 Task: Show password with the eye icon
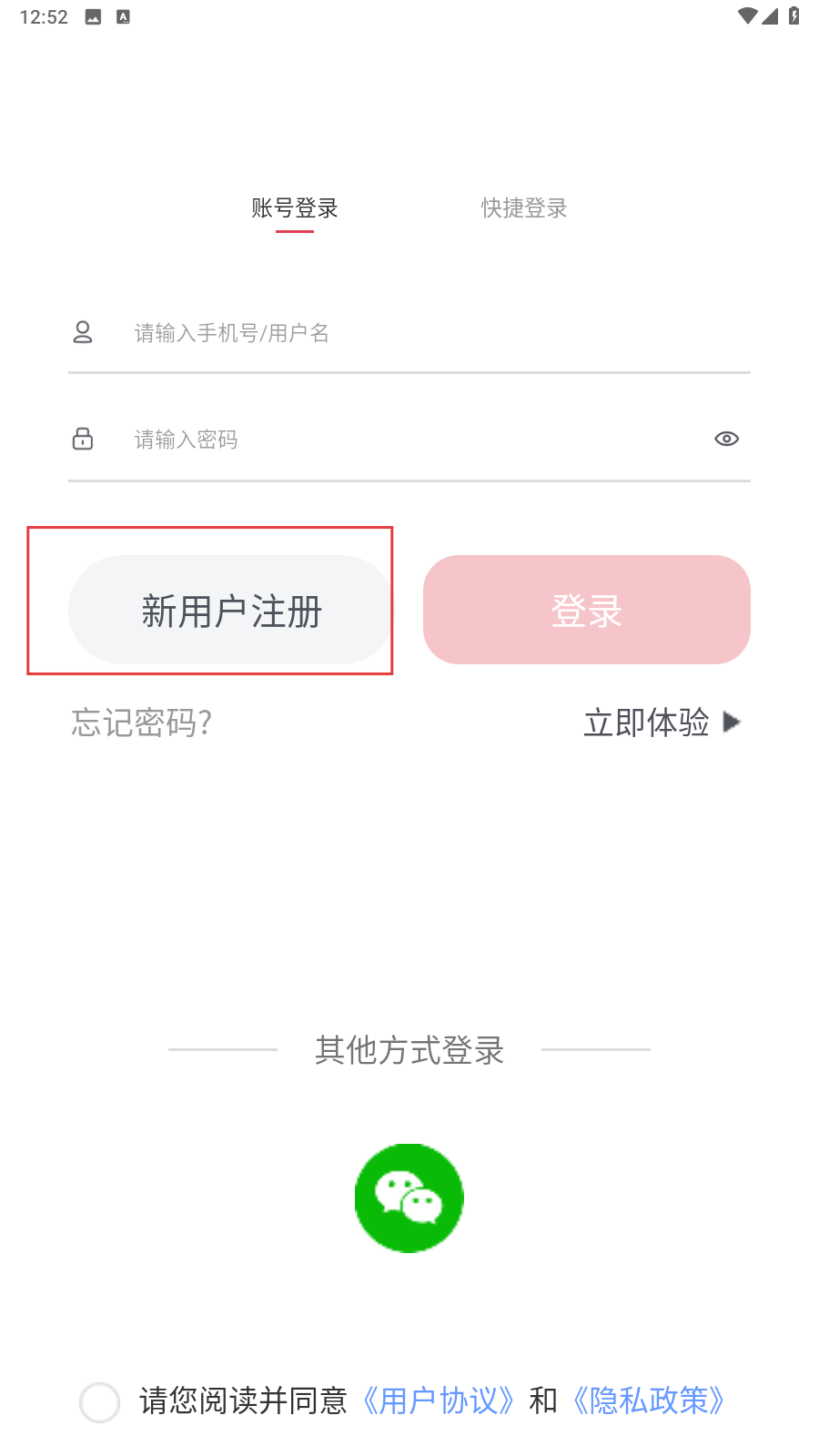pyautogui.click(x=726, y=439)
